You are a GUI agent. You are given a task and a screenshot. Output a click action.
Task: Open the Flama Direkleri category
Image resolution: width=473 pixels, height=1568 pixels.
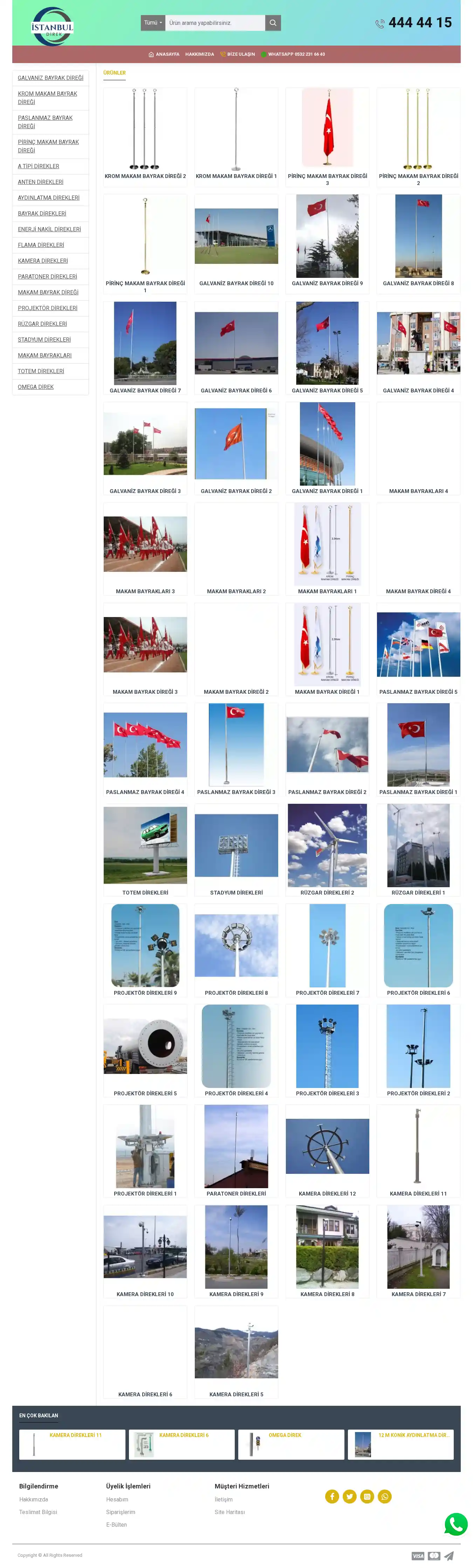41,245
